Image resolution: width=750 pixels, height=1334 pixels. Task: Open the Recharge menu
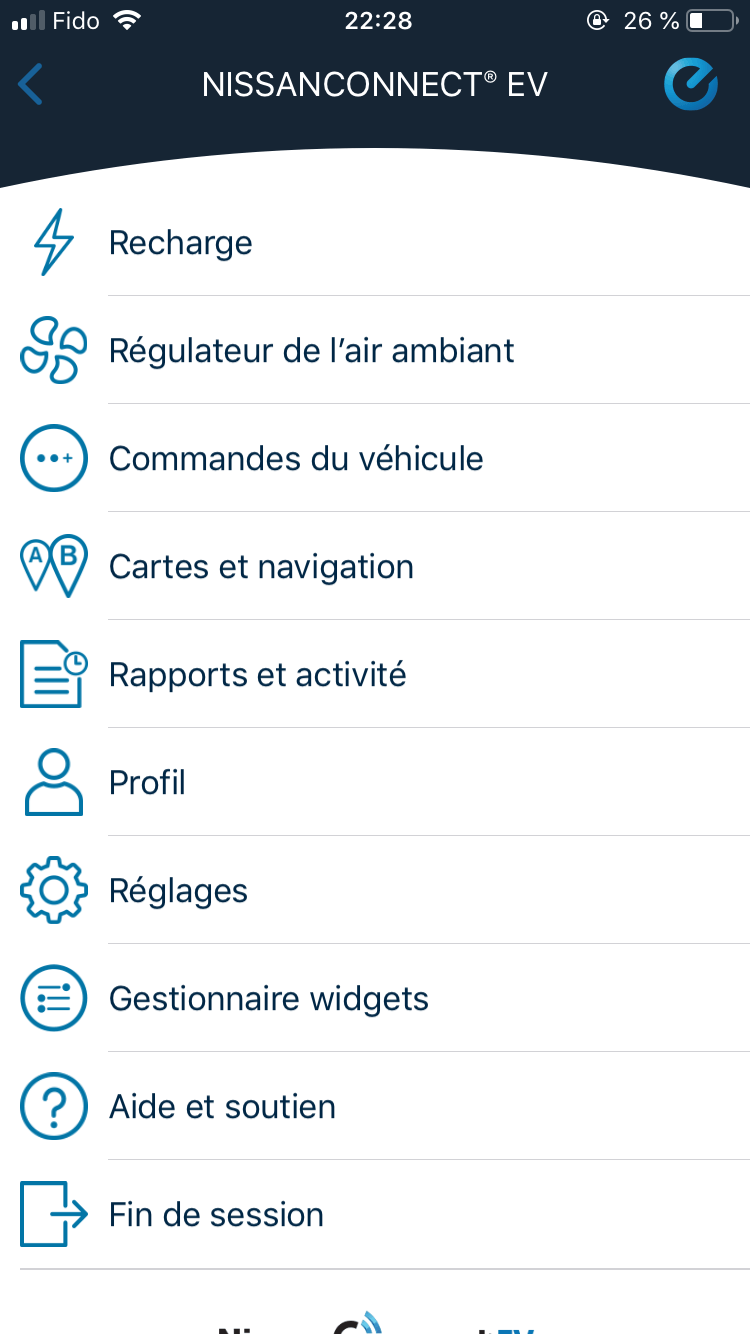[180, 243]
